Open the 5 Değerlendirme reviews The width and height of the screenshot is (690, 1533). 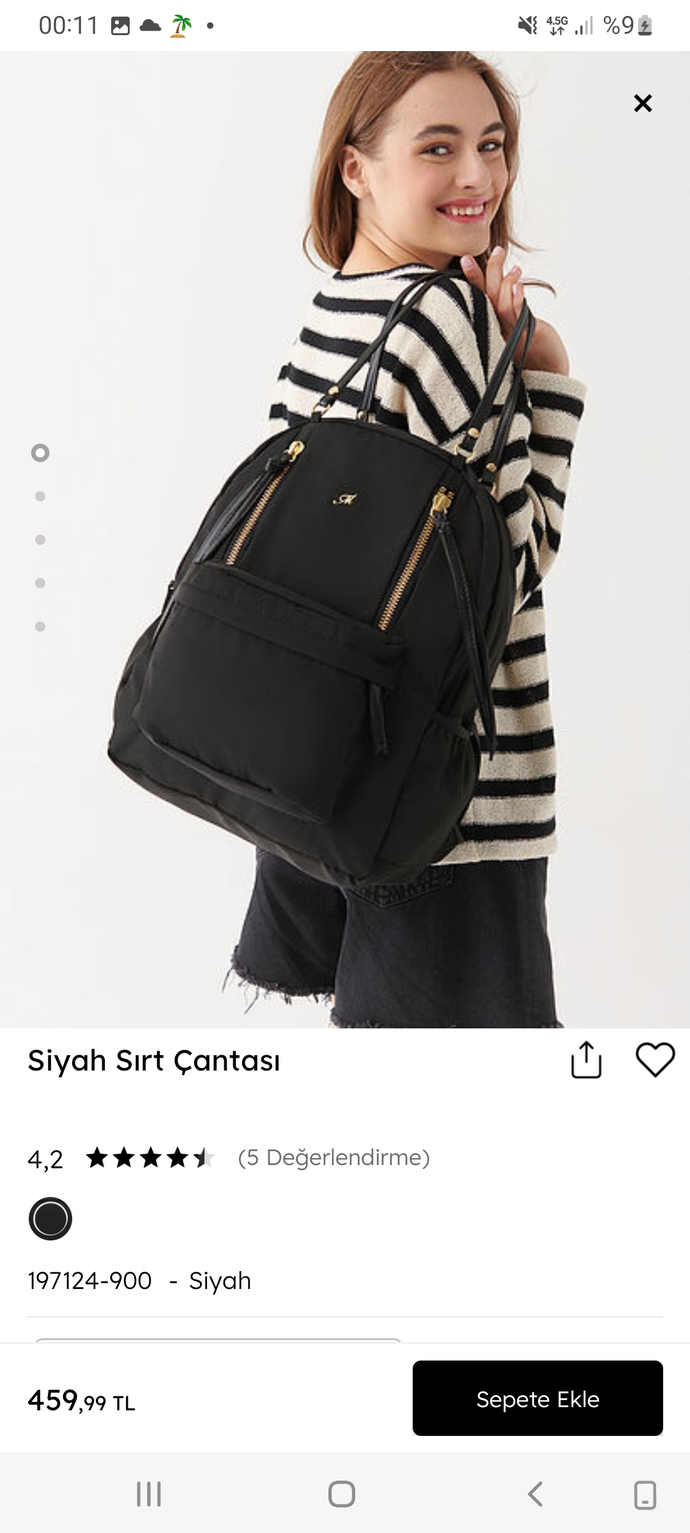334,1158
